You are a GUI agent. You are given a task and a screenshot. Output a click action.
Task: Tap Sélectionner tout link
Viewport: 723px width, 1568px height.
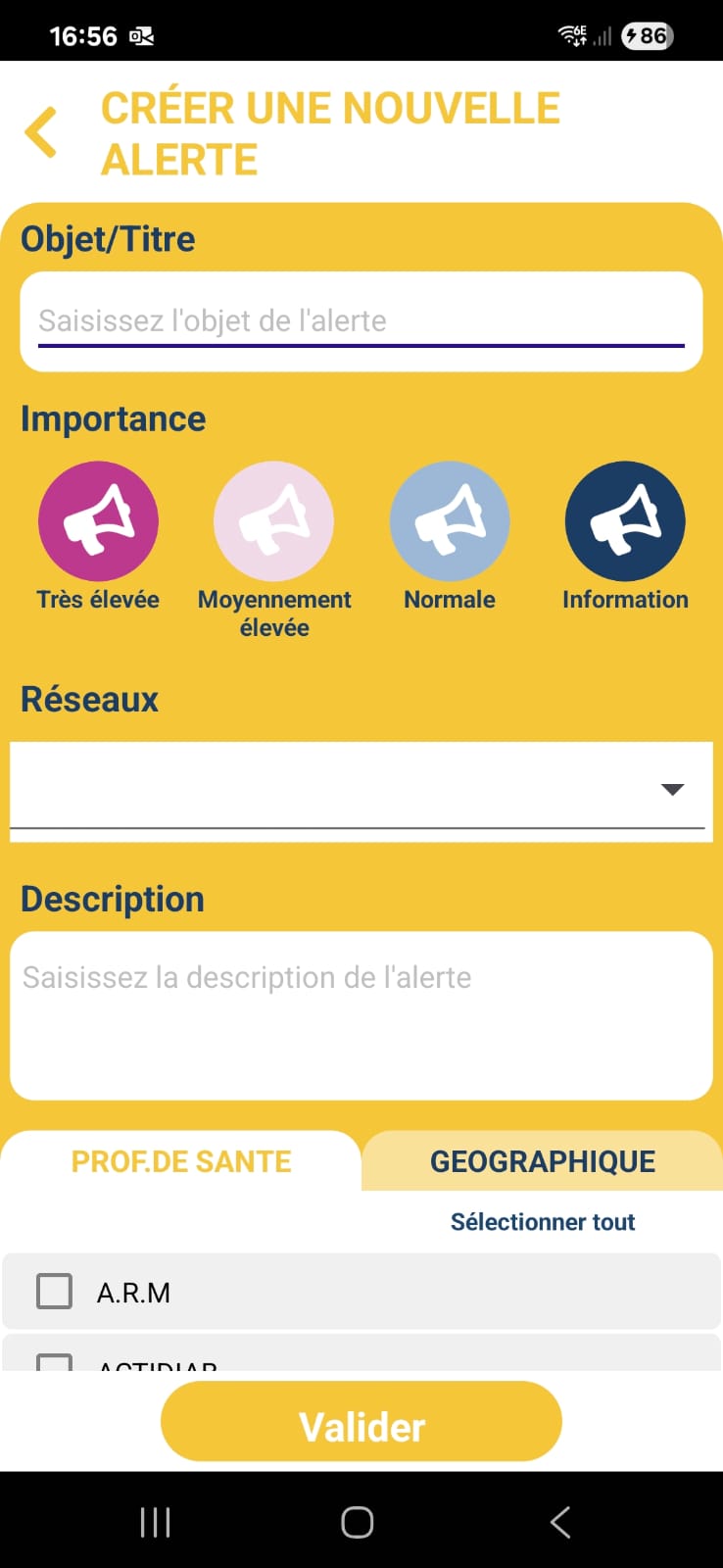point(543,1222)
